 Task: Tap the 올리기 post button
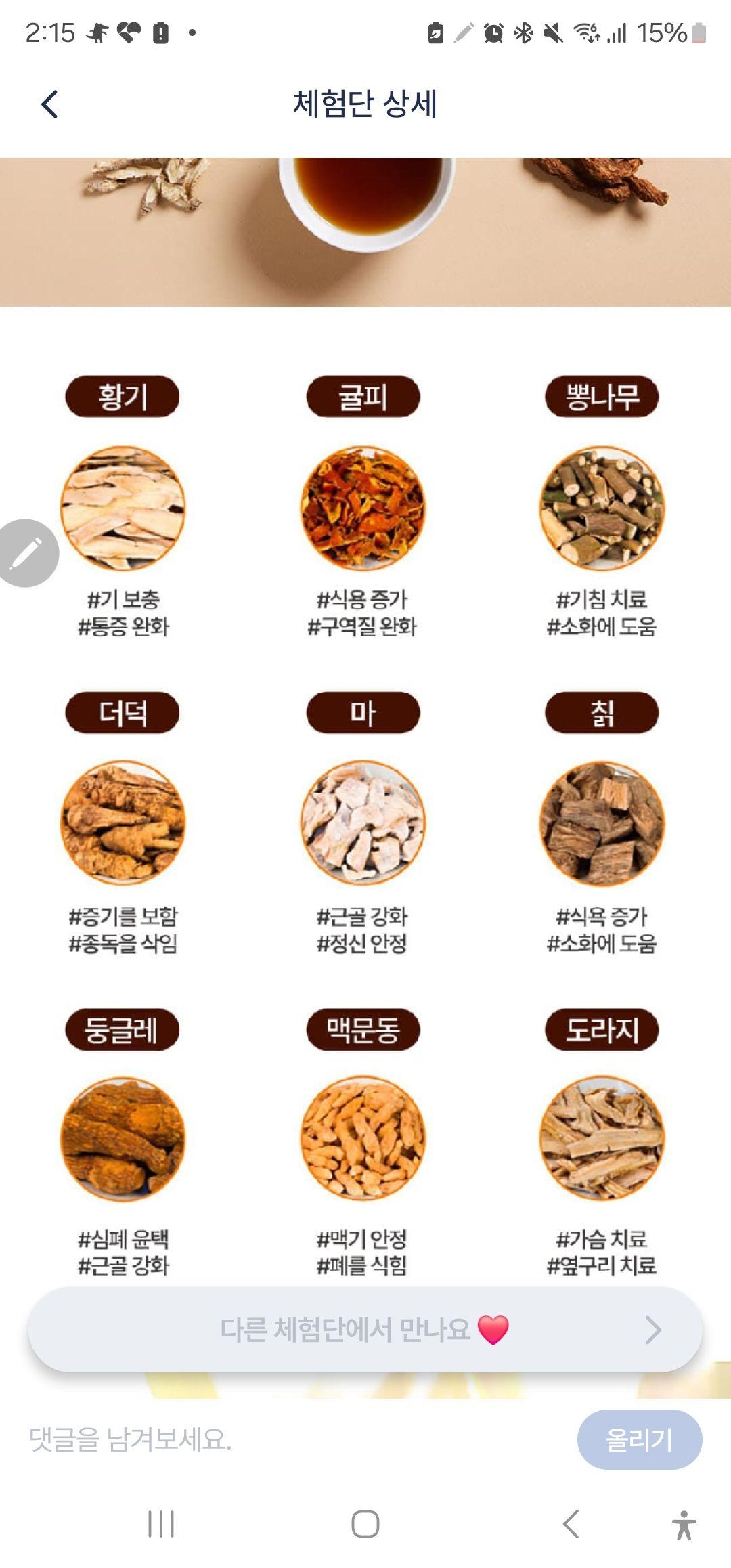coord(639,1440)
